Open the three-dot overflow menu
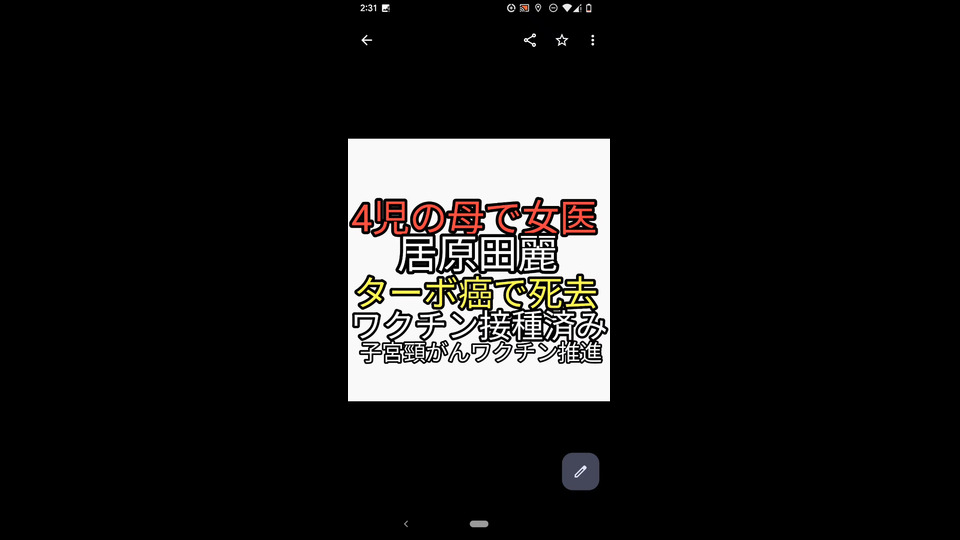960x540 pixels. click(x=593, y=40)
